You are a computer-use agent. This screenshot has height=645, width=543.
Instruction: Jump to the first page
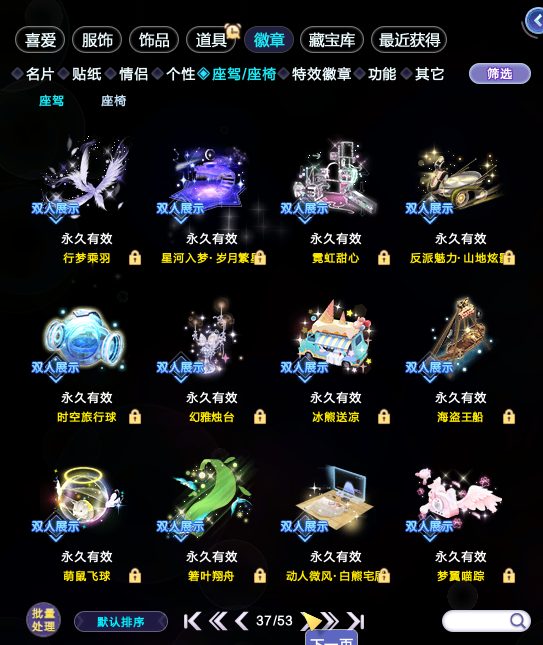(x=193, y=621)
